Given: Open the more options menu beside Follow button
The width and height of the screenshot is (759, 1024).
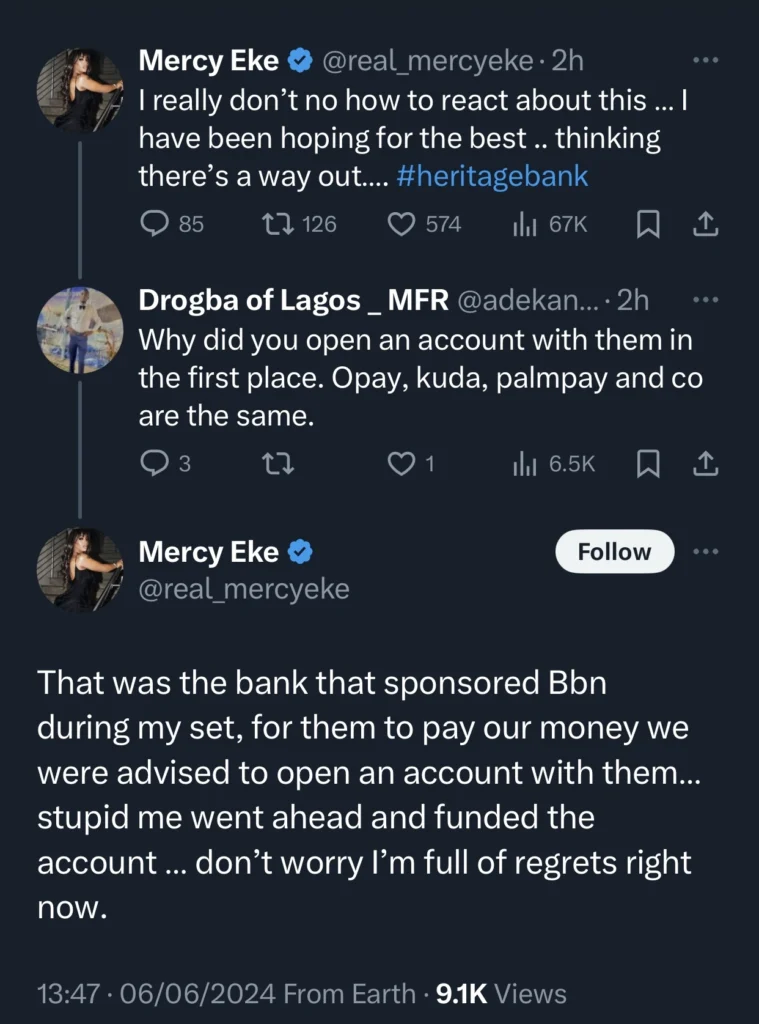Looking at the screenshot, I should tap(707, 551).
